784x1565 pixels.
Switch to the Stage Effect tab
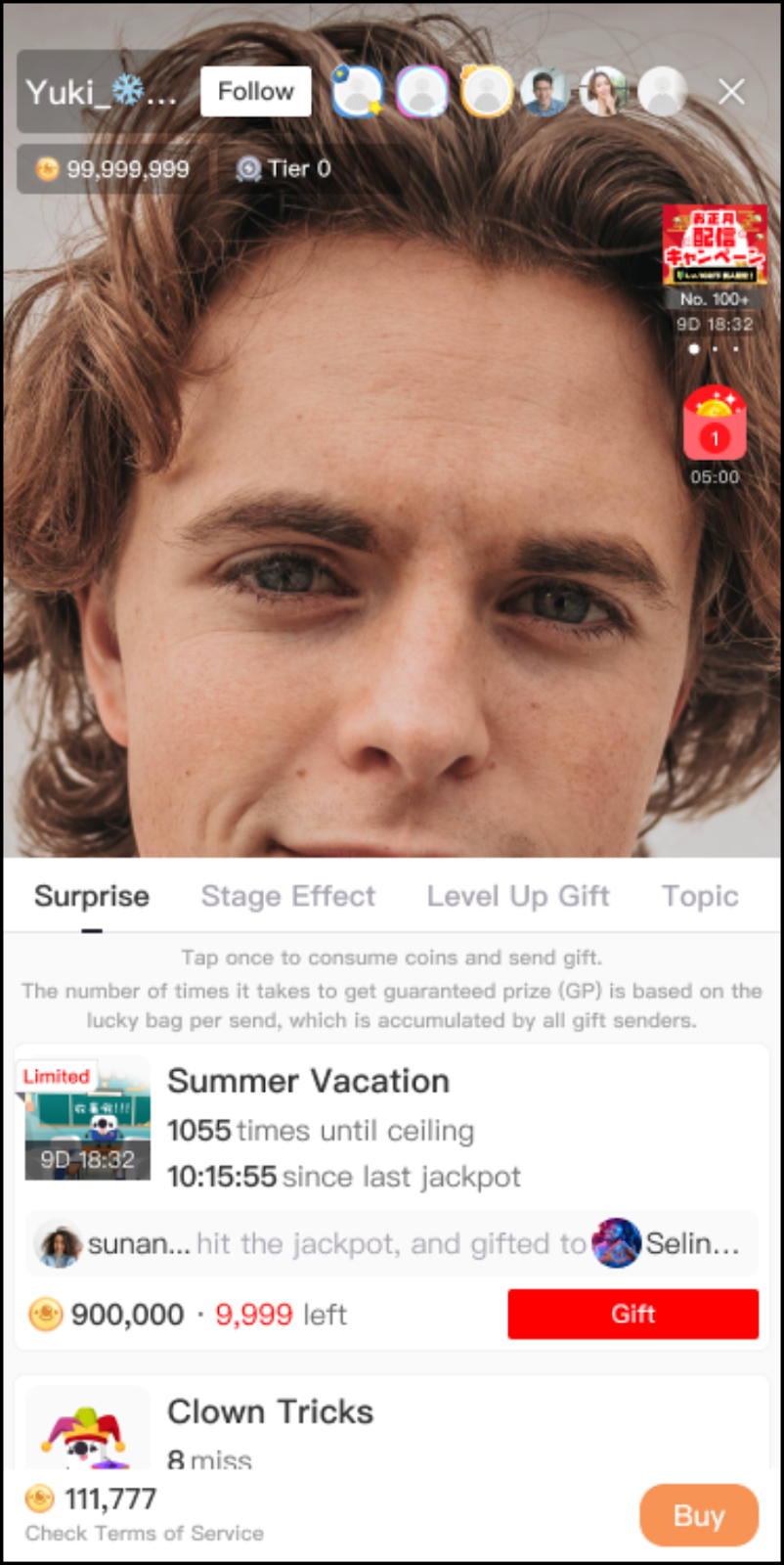tap(287, 896)
